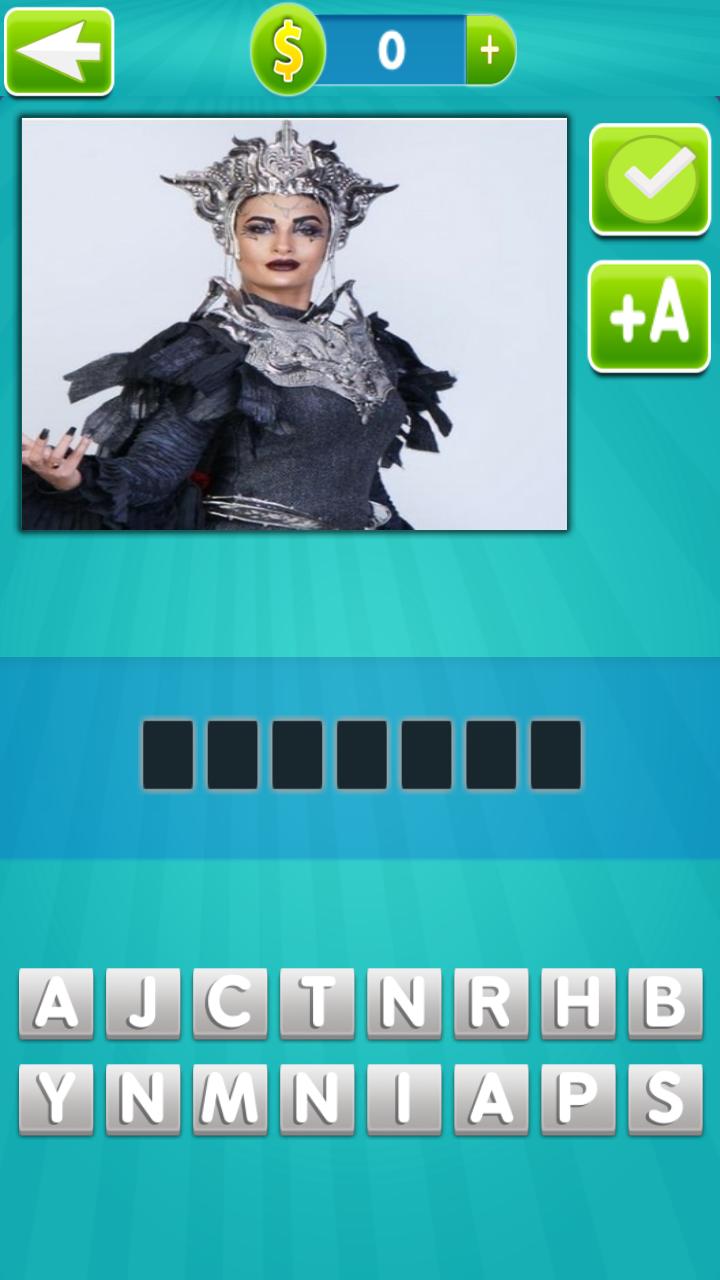Tap the letter T tile
Image resolution: width=720 pixels, height=1280 pixels.
point(317,1003)
